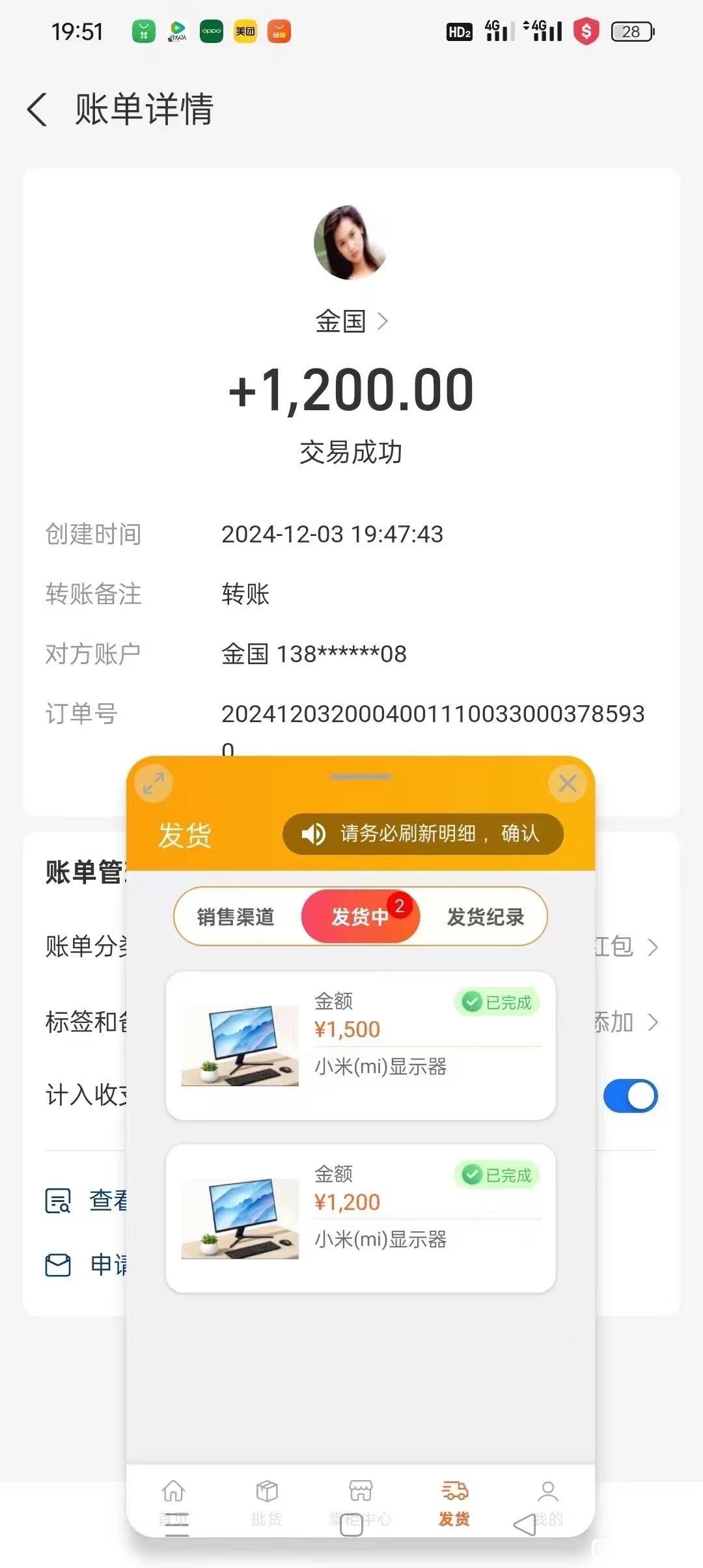Select the 发货中 tab with badge 2
Image resolution: width=703 pixels, height=1568 pixels.
point(360,916)
